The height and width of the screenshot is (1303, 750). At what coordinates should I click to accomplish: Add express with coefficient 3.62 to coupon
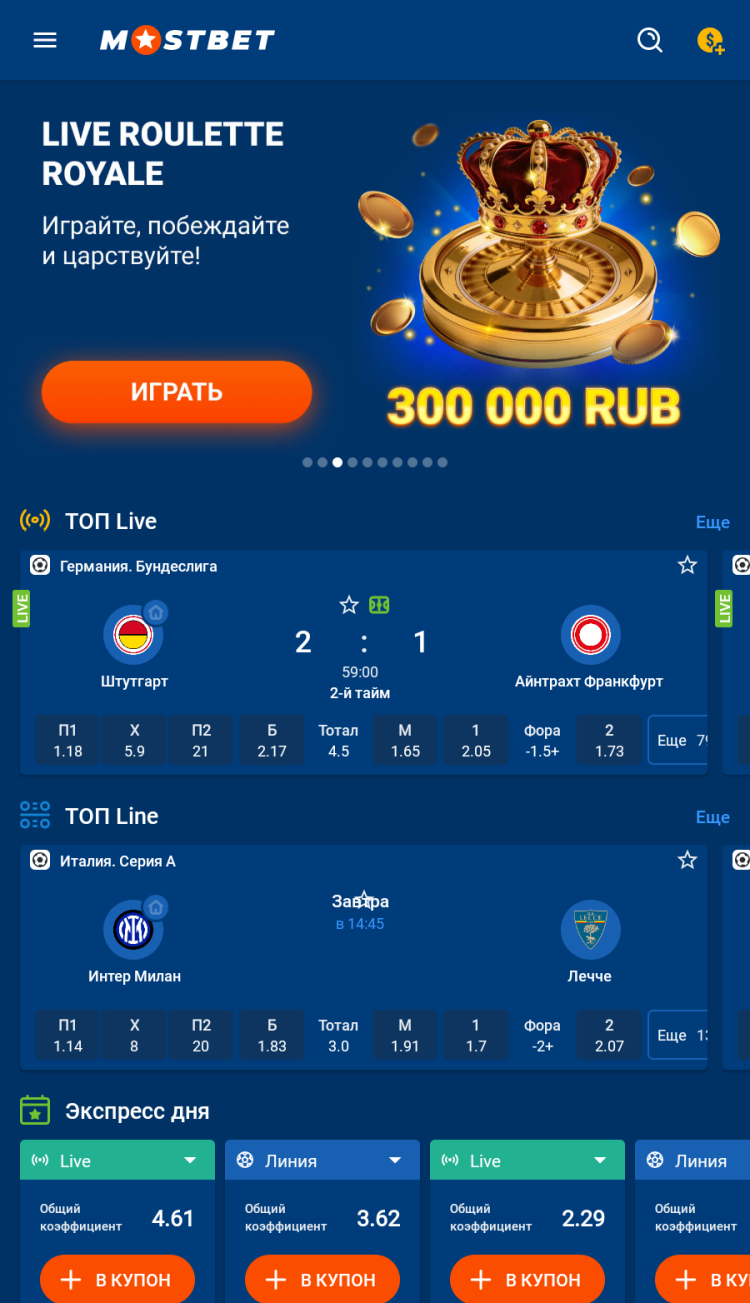click(x=322, y=1280)
